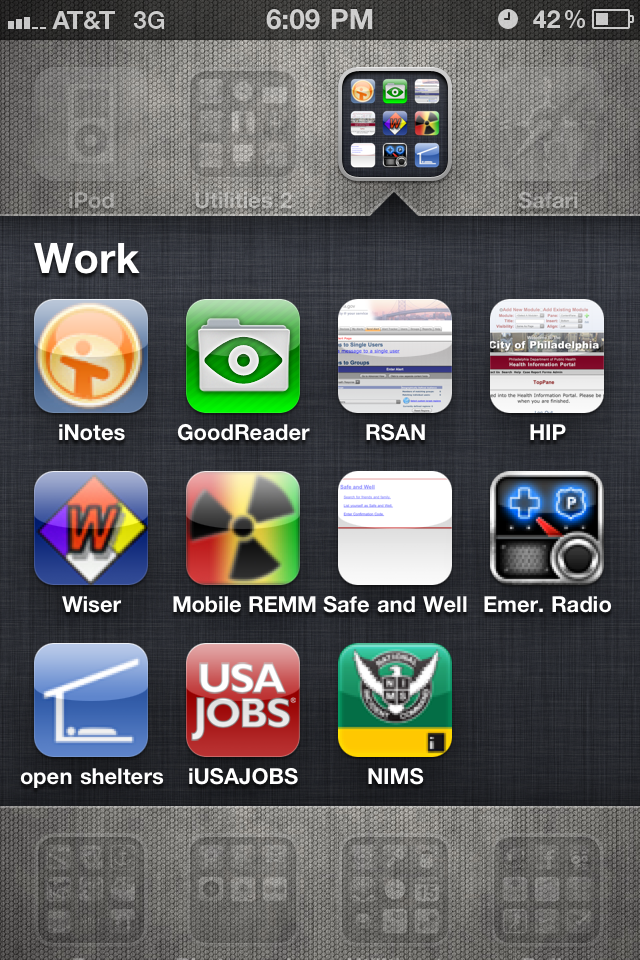The image size is (640, 960).
Task: Launch iUSAJOBS
Action: (243, 700)
